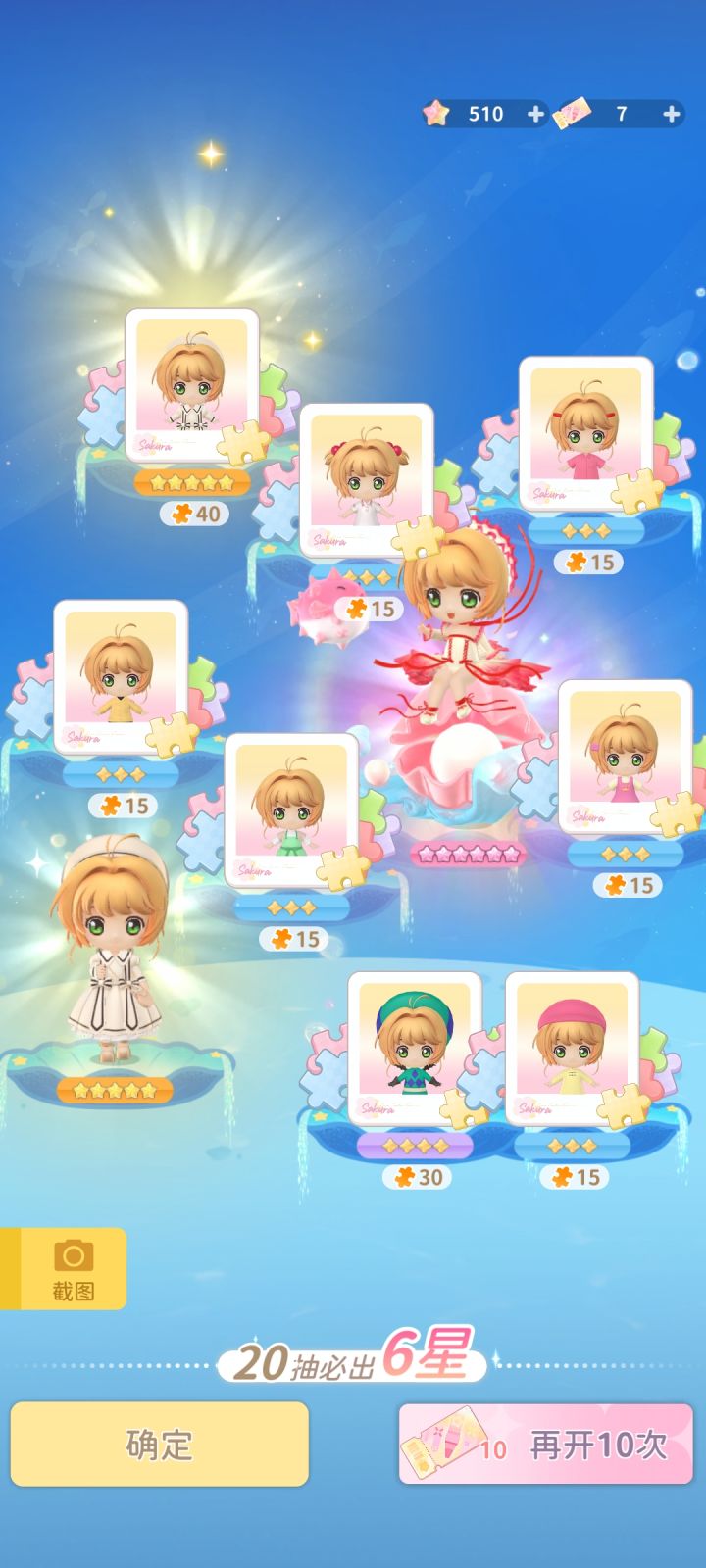Open the three-star card with the pink beanie
The width and height of the screenshot is (706, 1568).
pos(572,1049)
